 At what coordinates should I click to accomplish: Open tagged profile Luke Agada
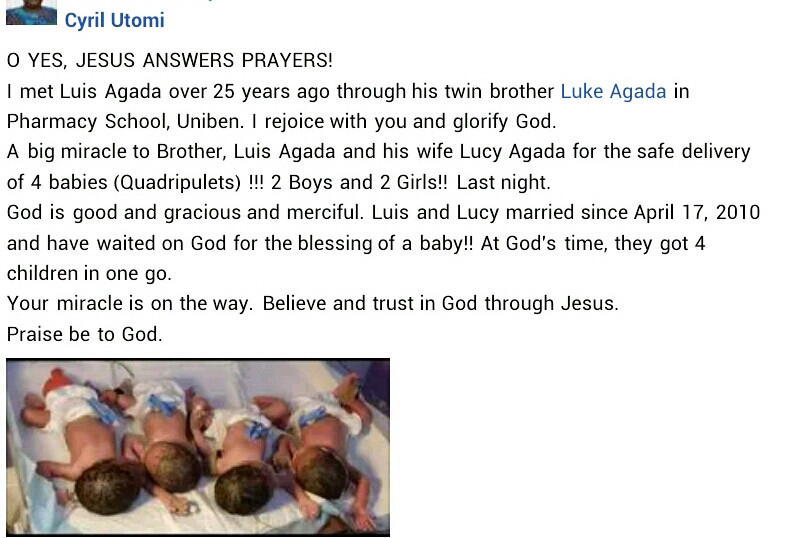pyautogui.click(x=613, y=91)
